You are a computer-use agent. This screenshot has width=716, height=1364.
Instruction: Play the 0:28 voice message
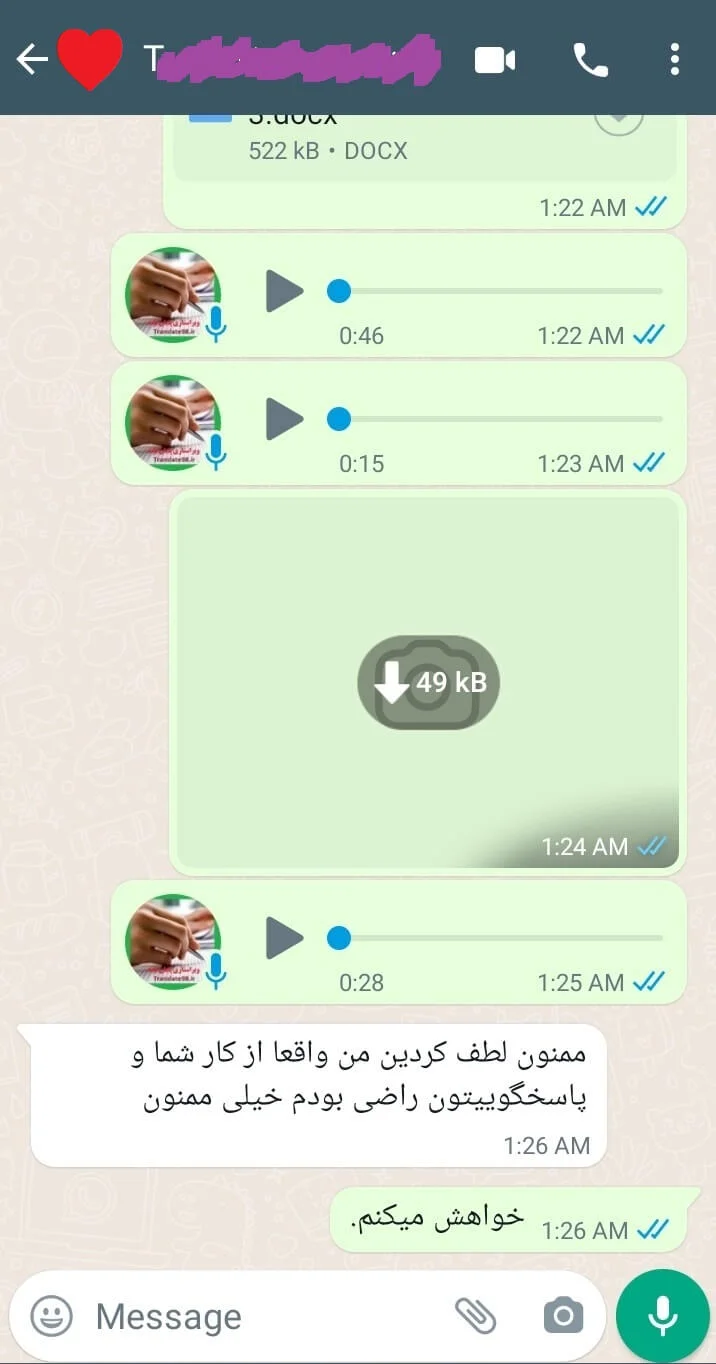tap(284, 938)
